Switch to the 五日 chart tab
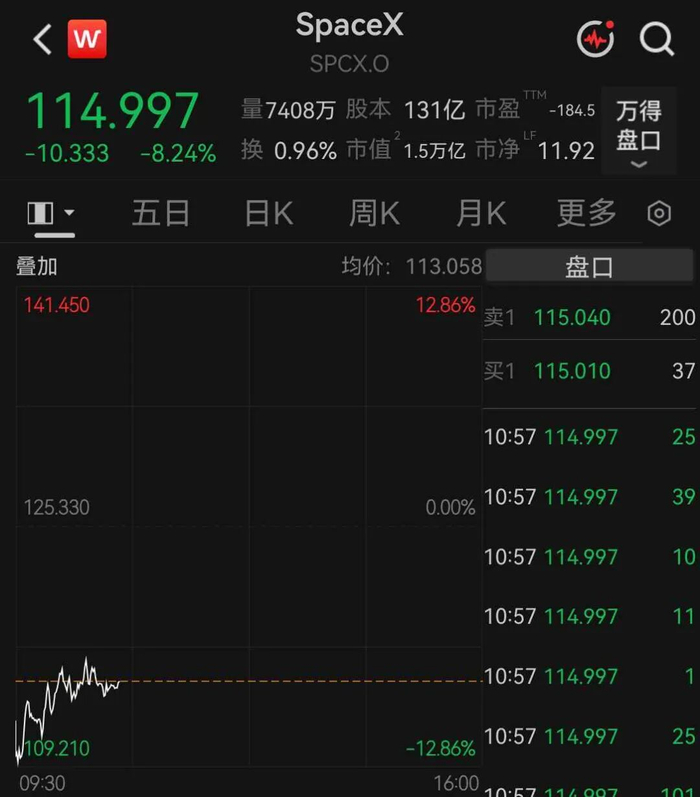Viewport: 700px width, 797px height. point(161,213)
